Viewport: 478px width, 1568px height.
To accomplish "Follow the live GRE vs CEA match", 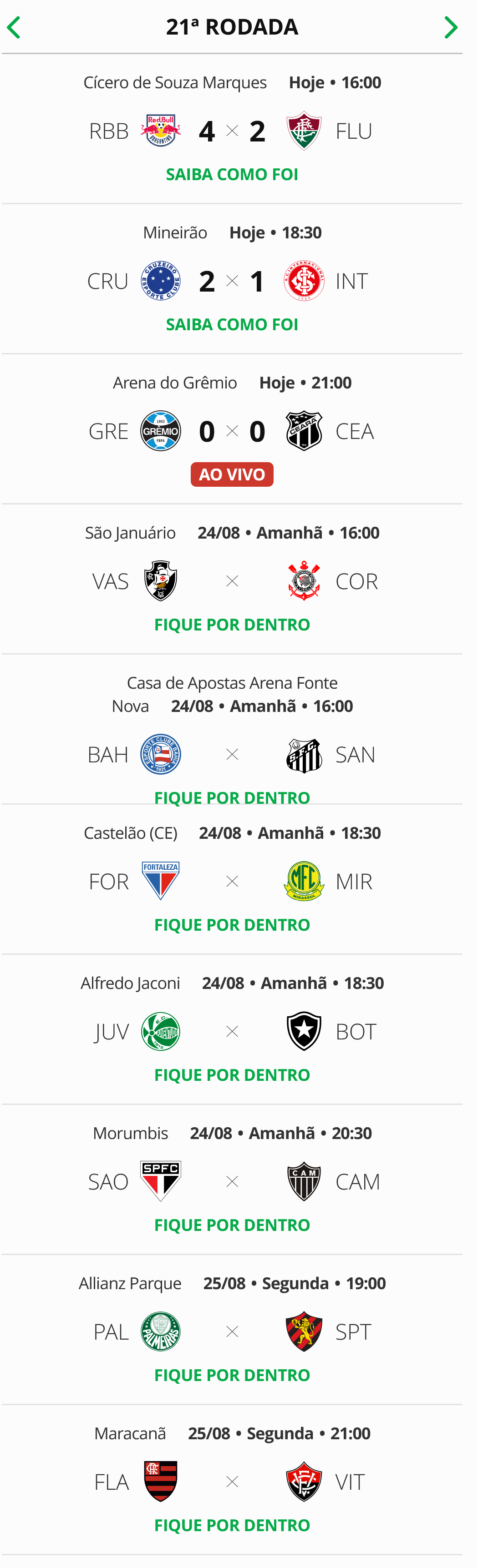I will tap(232, 474).
